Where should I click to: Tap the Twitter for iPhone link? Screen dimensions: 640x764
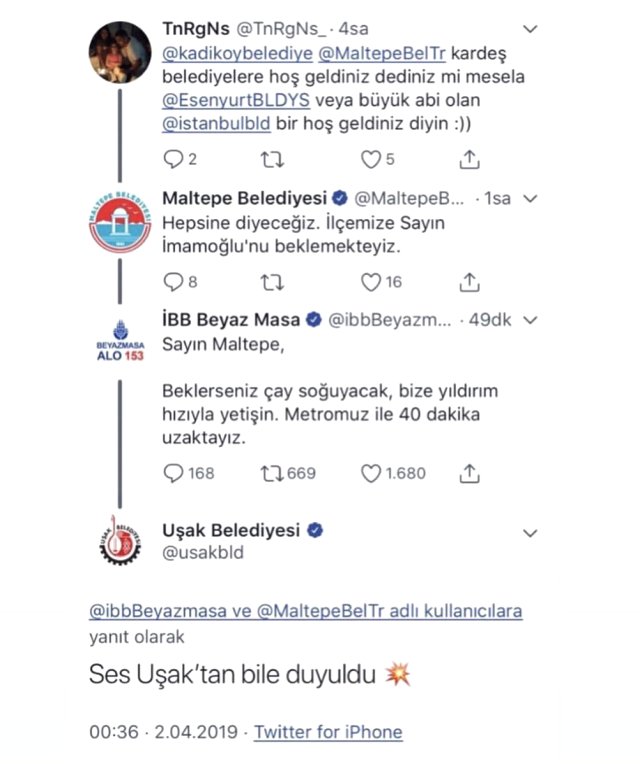pyautogui.click(x=328, y=732)
